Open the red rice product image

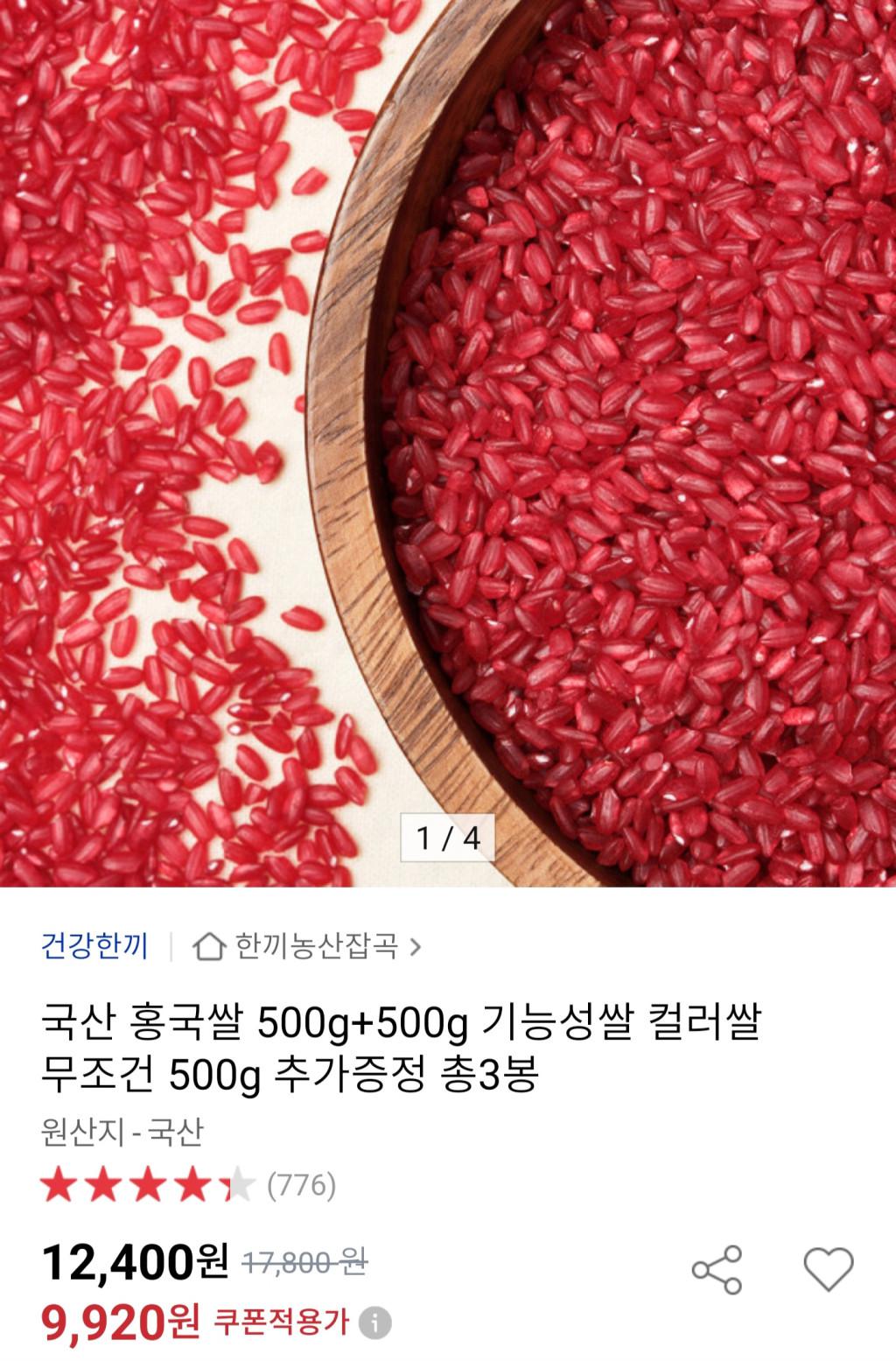tap(448, 438)
